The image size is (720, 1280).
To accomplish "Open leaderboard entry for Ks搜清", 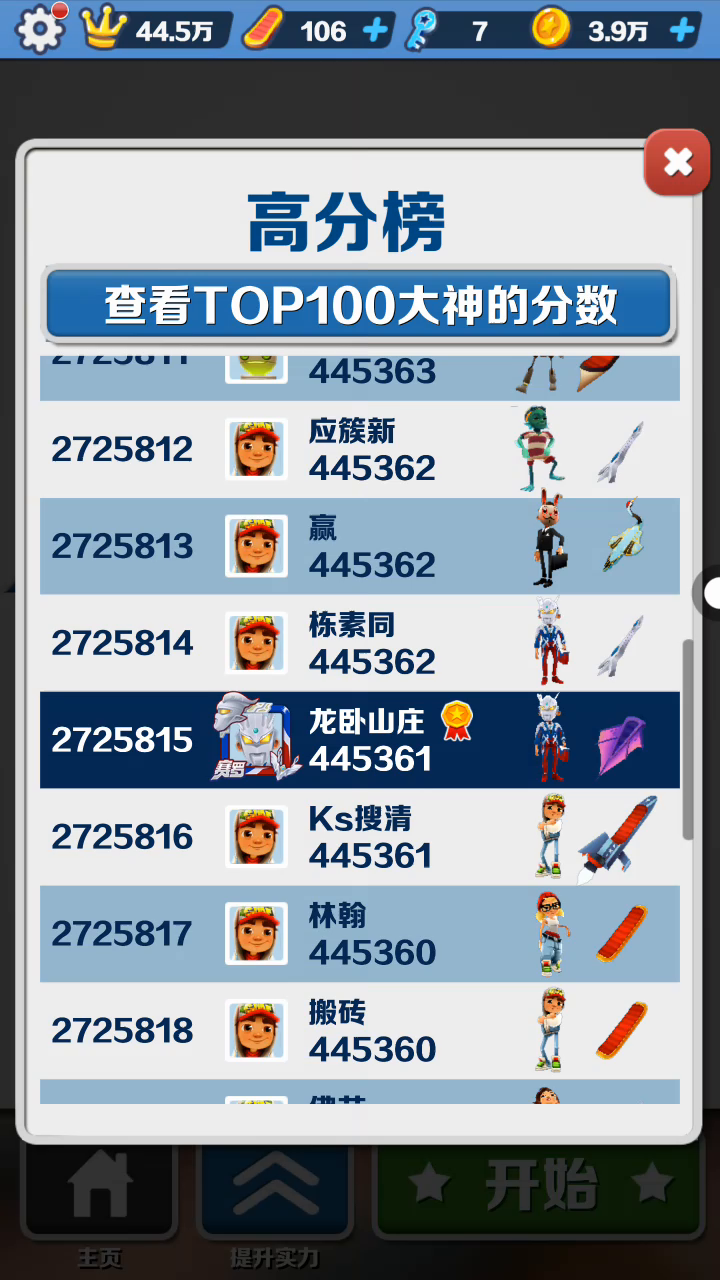I will 360,837.
